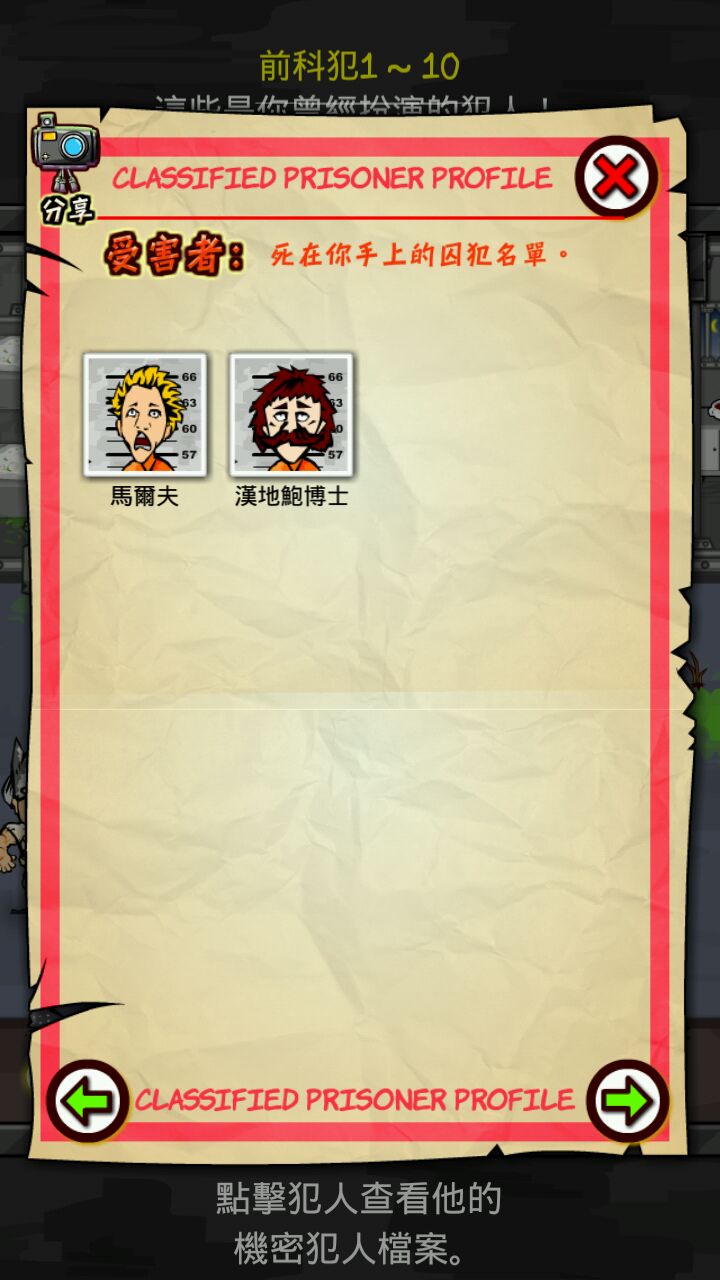Viewport: 720px width, 1280px height.
Task: Close the classified prisoner profile
Action: (616, 178)
